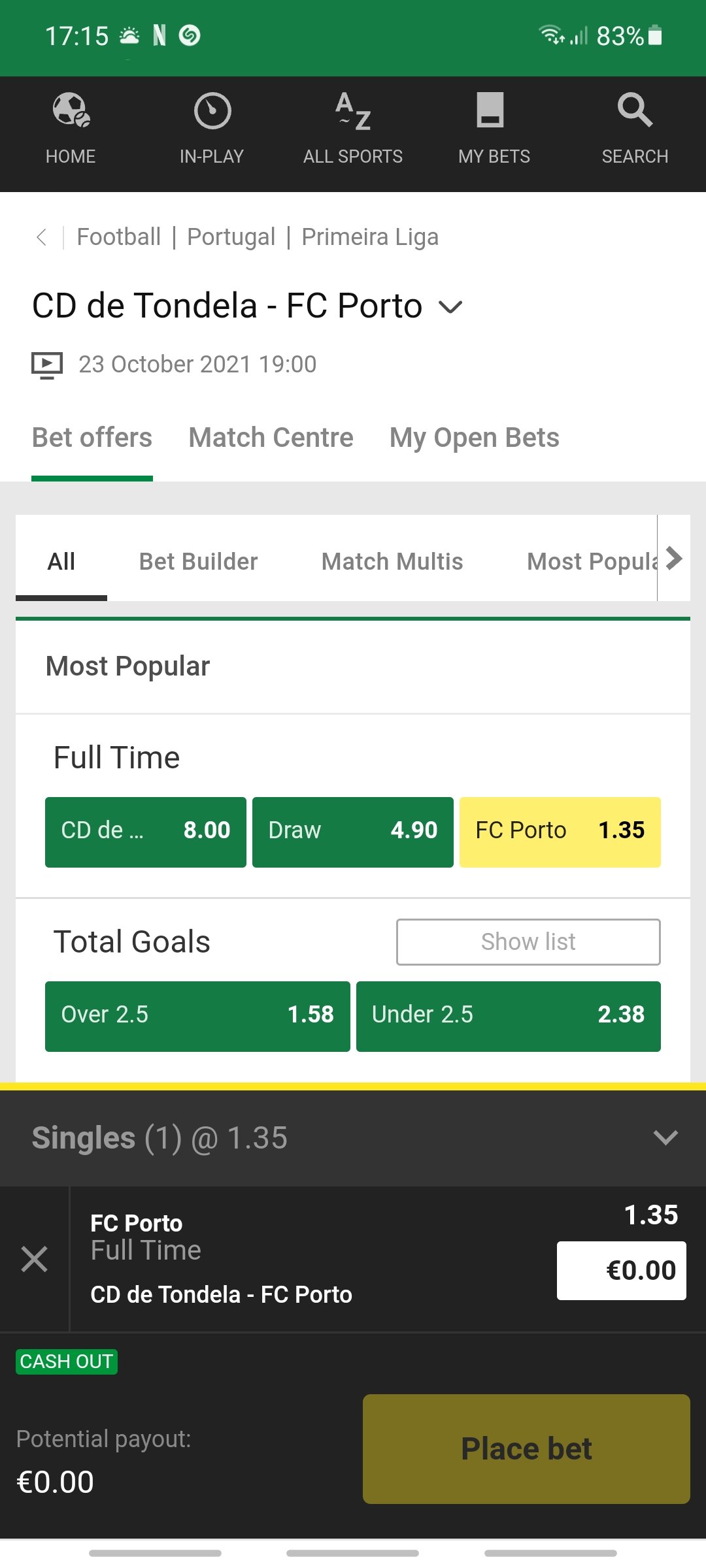Go back using the breadcrumb arrow
706x1568 pixels.
[x=41, y=237]
